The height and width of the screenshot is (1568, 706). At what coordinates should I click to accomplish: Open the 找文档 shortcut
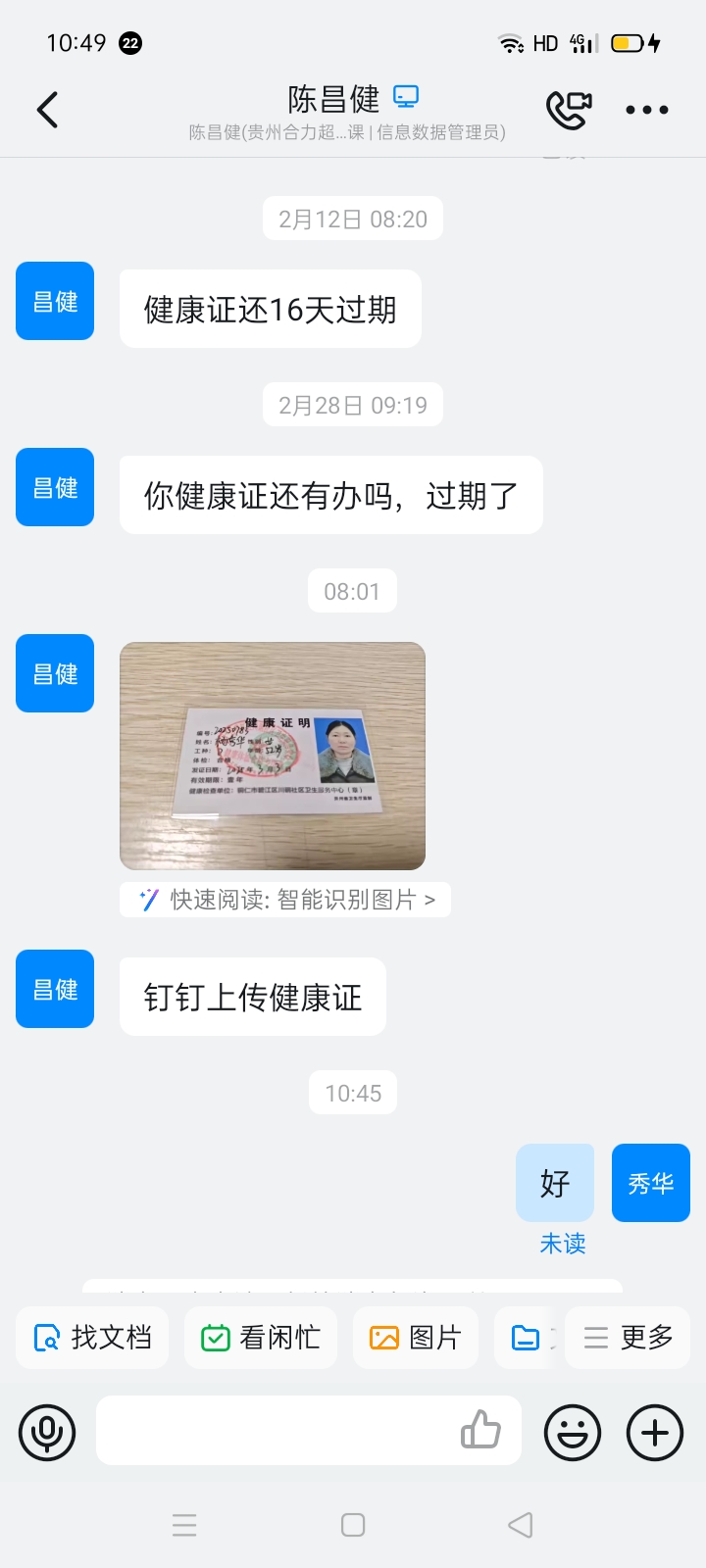(x=92, y=1337)
